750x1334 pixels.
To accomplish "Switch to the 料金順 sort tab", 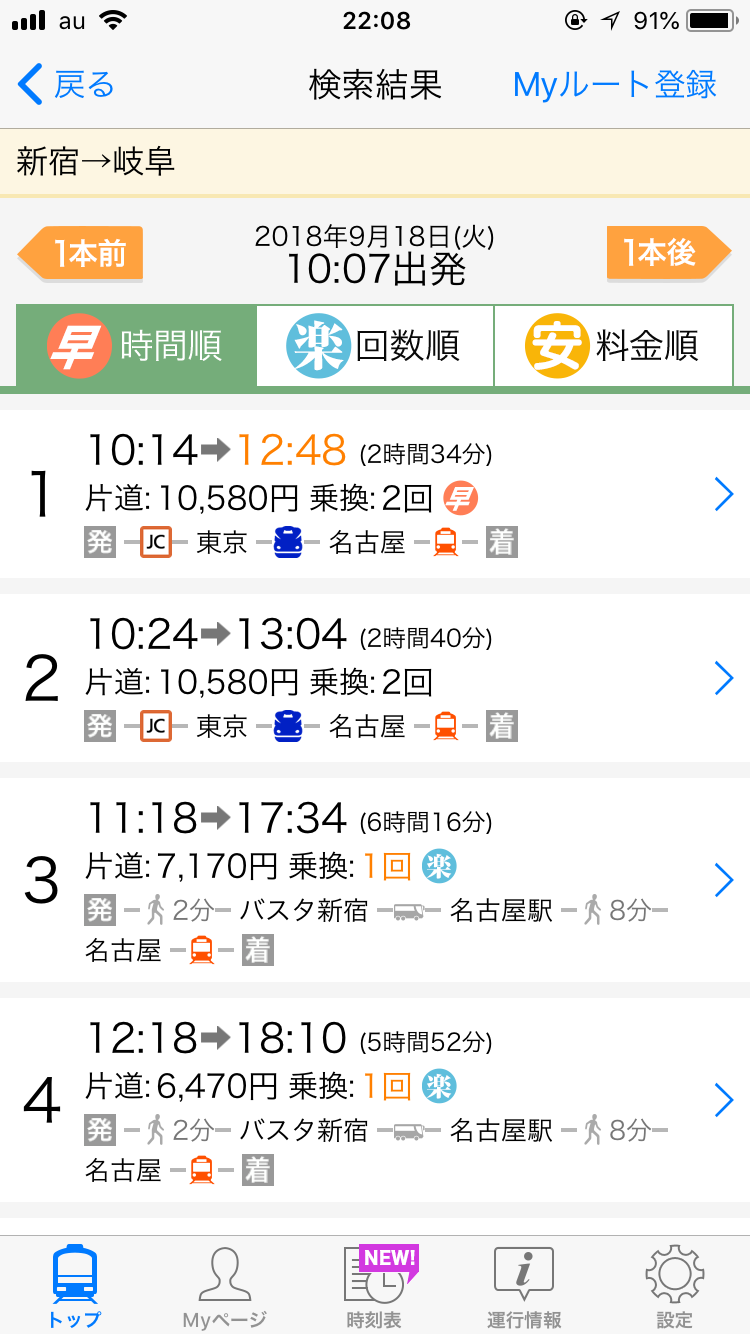I will (614, 346).
